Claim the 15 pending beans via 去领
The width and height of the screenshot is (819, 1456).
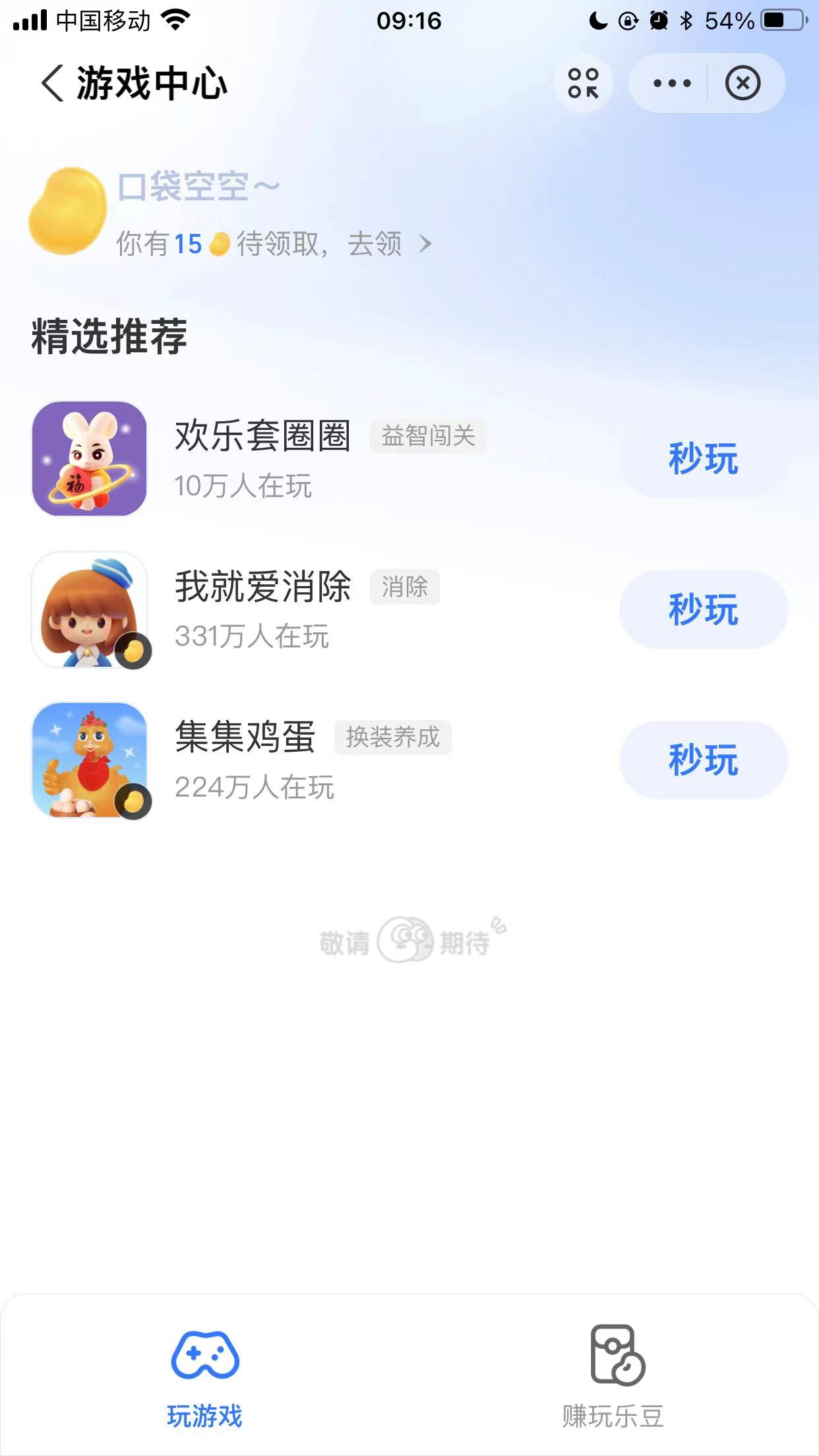coord(386,244)
